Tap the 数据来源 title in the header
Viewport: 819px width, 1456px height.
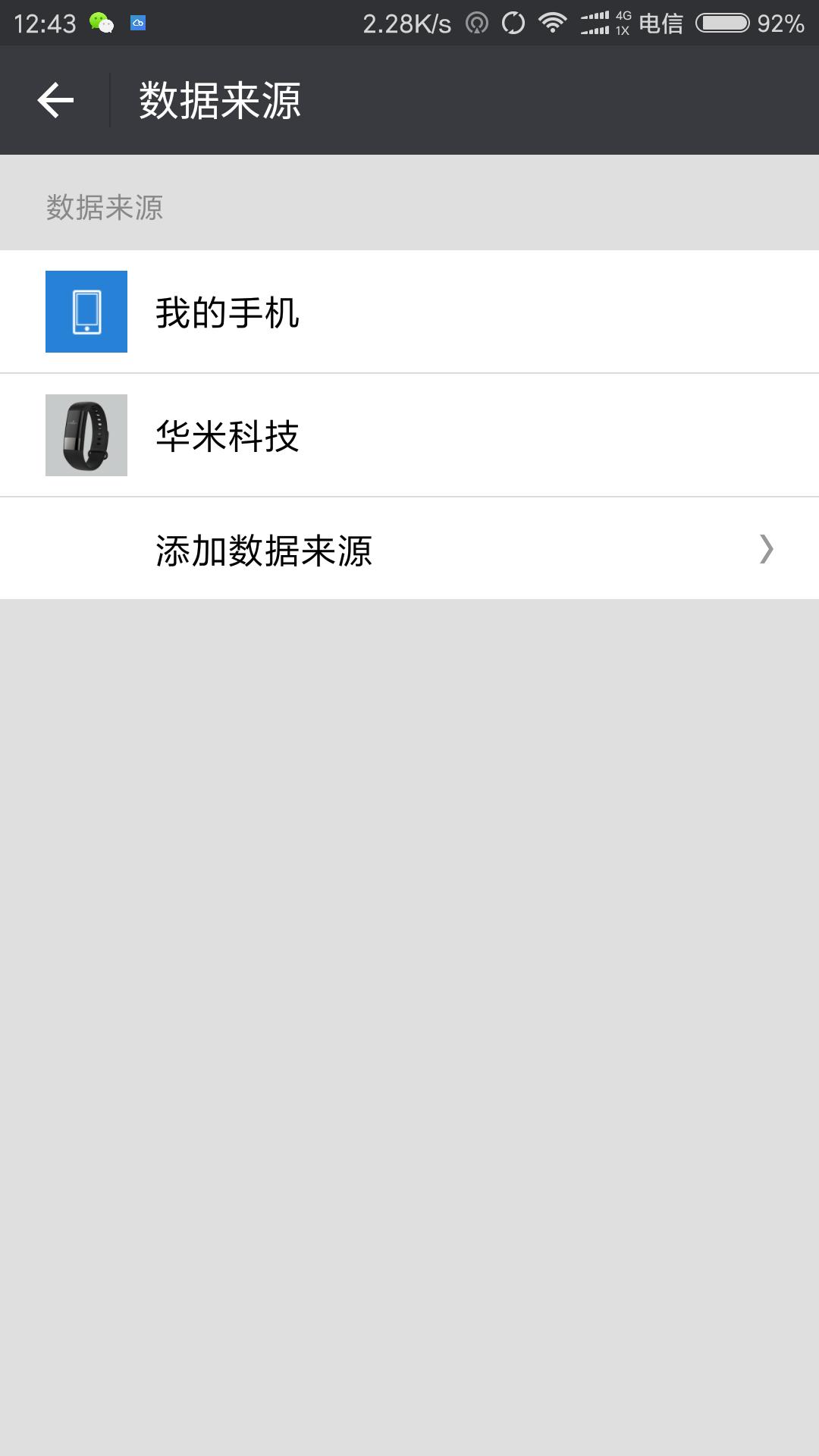tap(220, 100)
